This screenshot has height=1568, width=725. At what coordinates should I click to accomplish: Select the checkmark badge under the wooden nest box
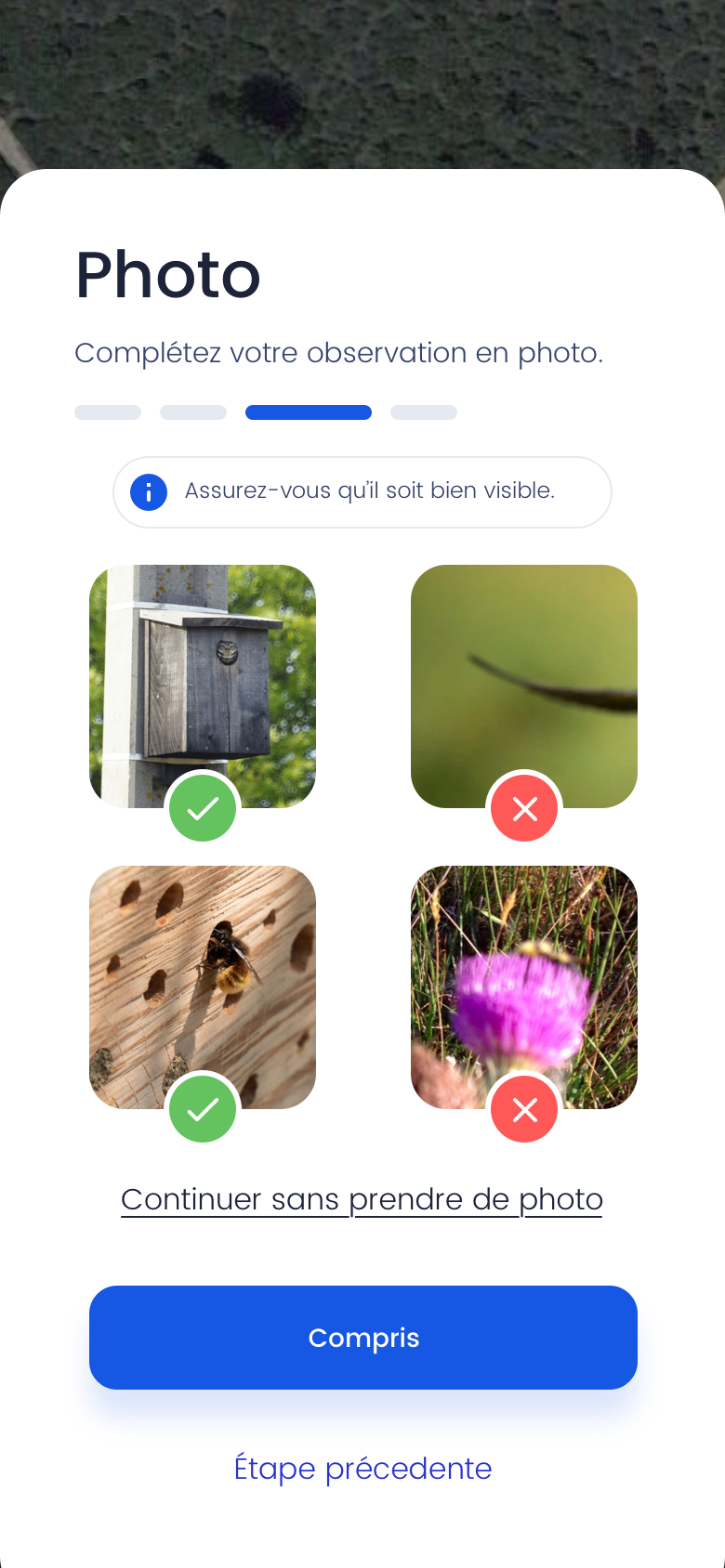point(203,808)
